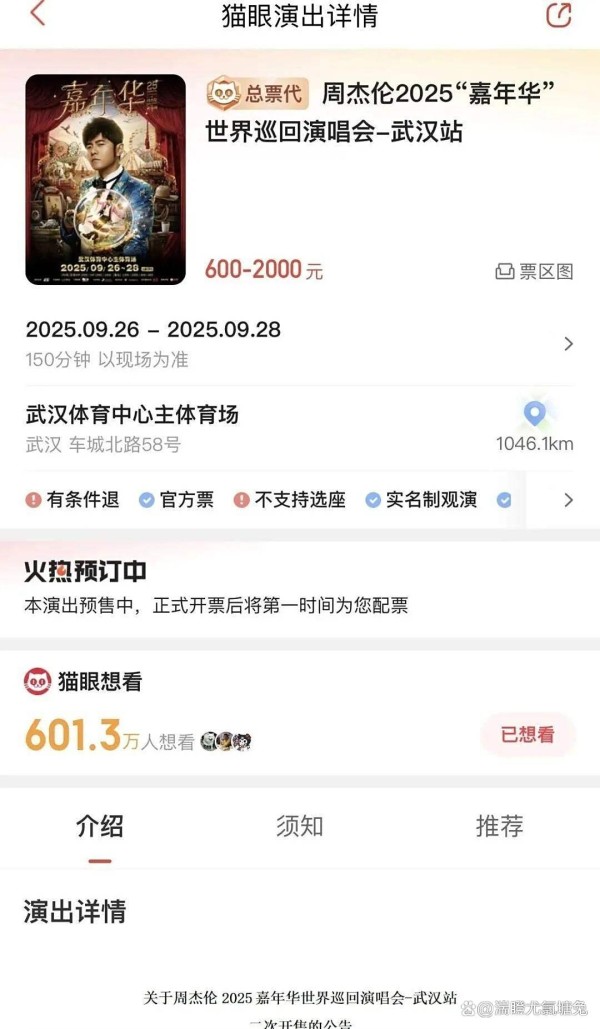Share this concert page
This screenshot has height=1029, width=600.
558,16
